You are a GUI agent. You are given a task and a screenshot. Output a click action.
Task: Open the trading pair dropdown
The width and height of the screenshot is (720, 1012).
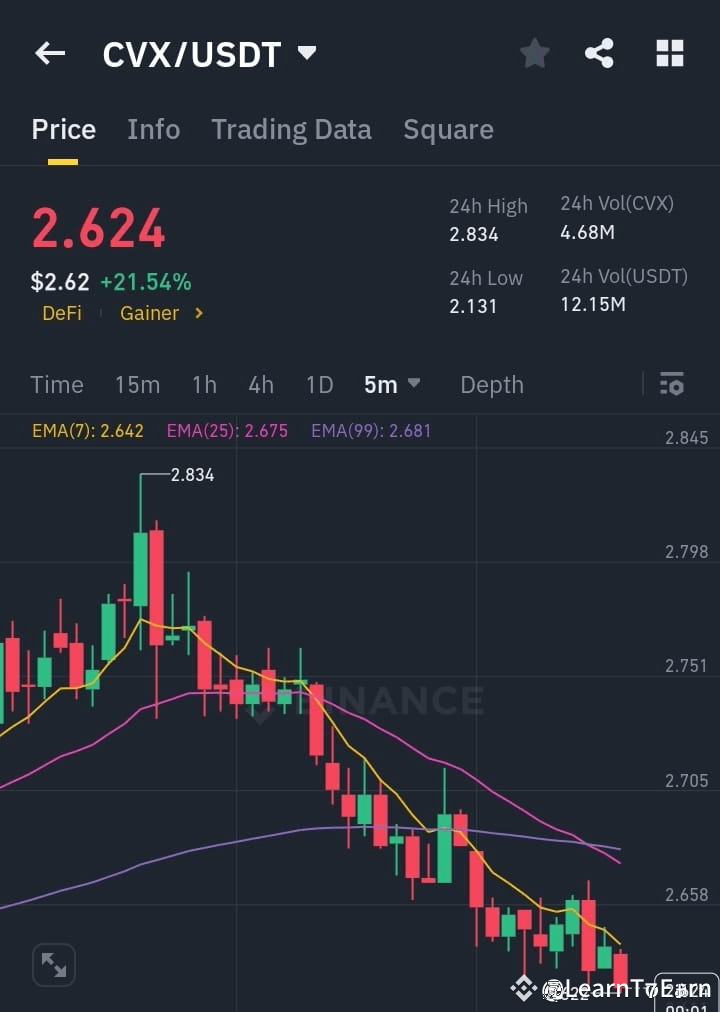pyautogui.click(x=306, y=53)
